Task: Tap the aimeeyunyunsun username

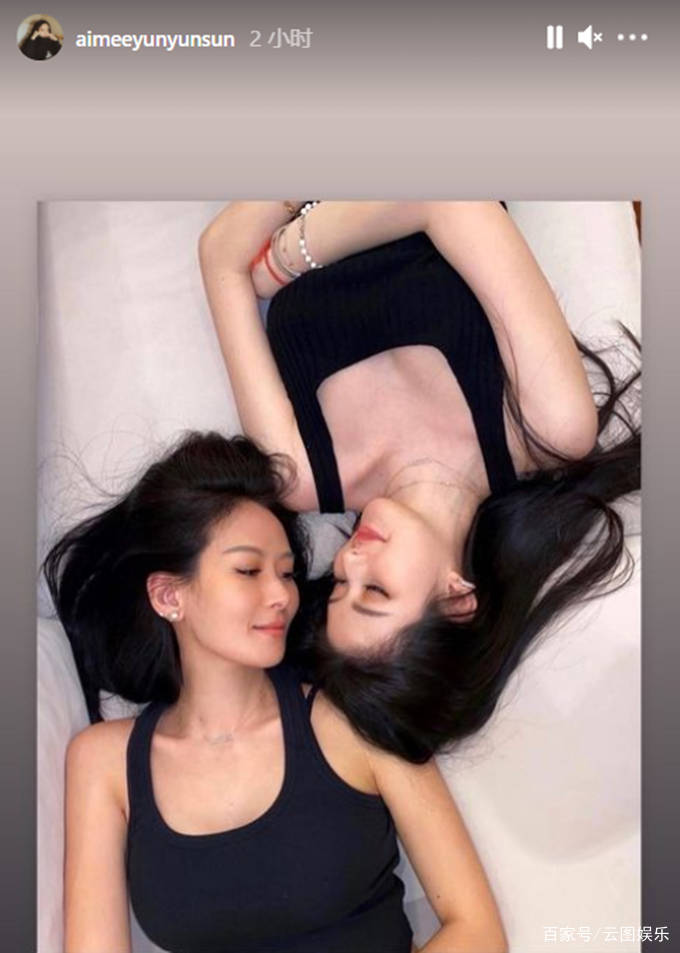Action: pyautogui.click(x=155, y=40)
